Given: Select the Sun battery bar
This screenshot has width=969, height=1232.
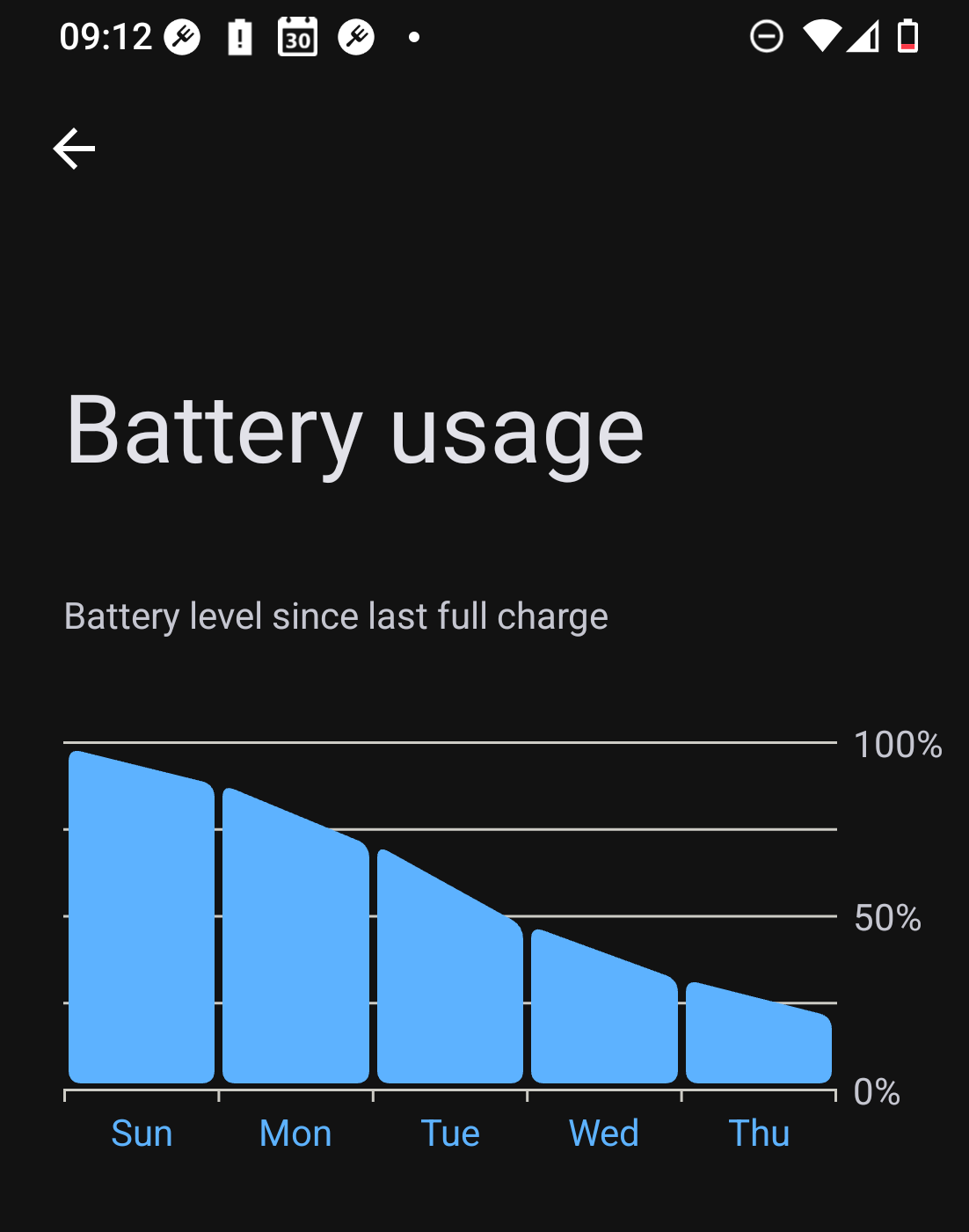Looking at the screenshot, I should click(x=142, y=923).
